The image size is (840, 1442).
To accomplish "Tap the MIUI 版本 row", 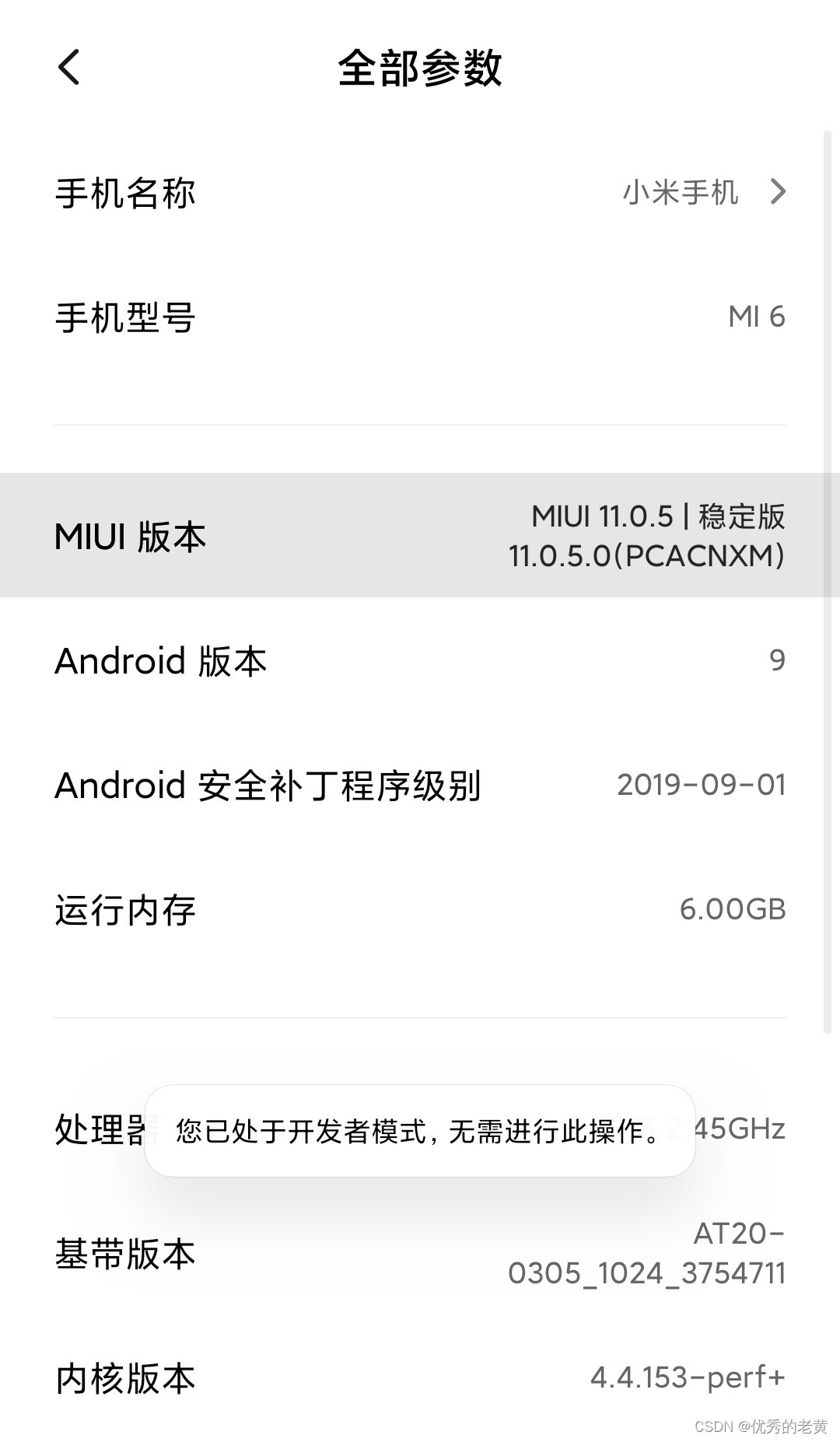I will click(420, 535).
